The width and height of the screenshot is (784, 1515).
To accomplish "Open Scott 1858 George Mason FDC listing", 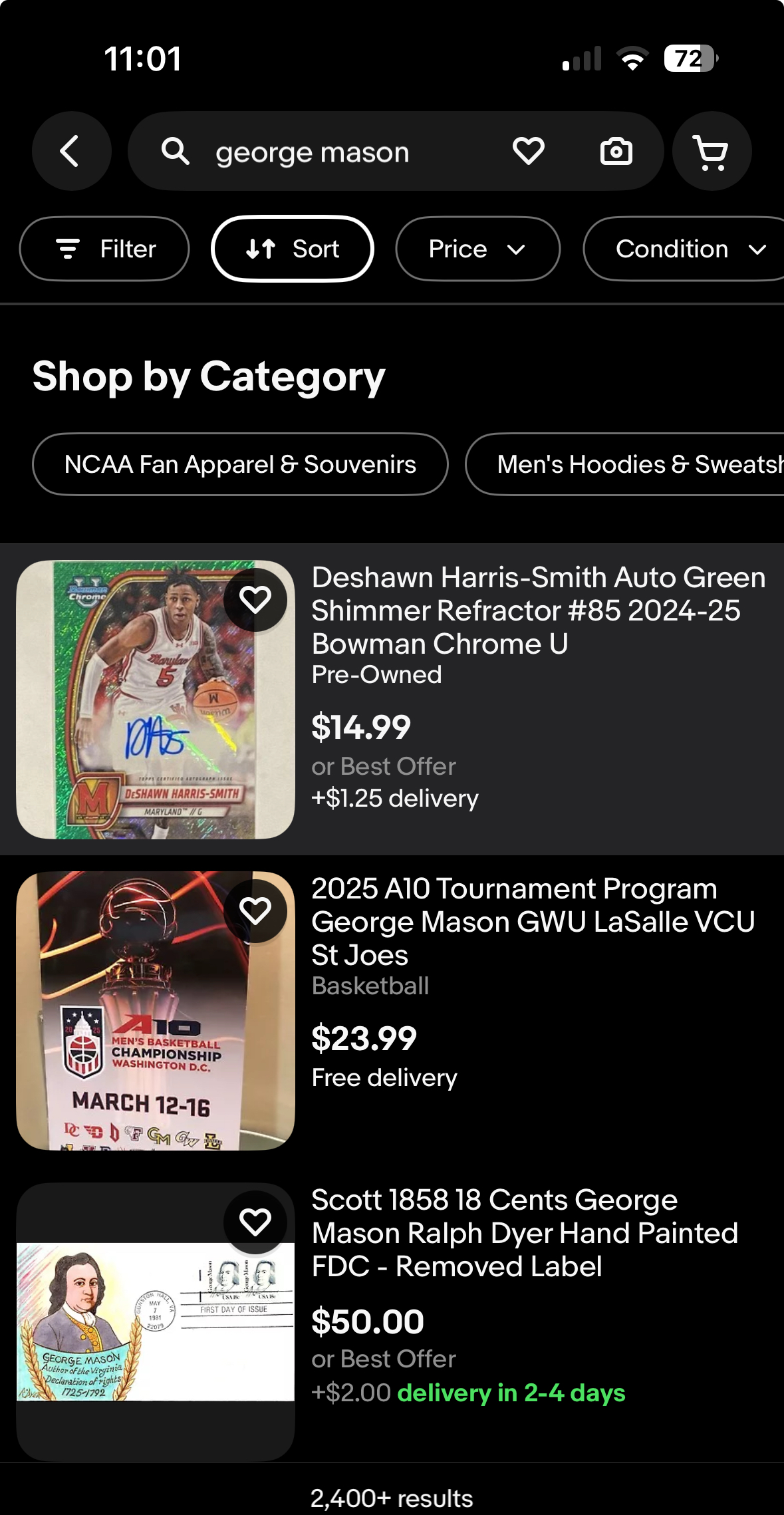I will coord(524,1232).
